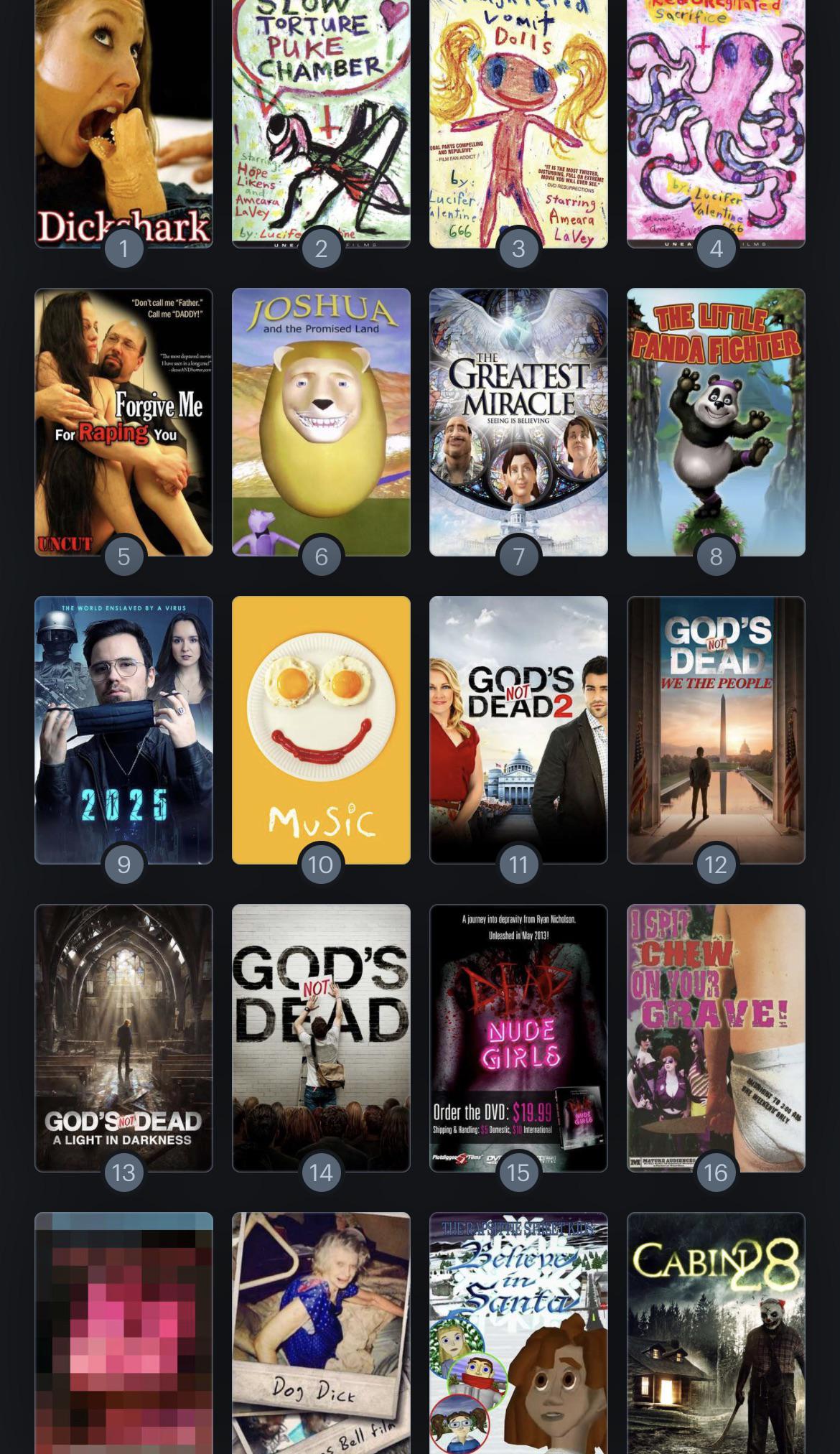View the Believe in Santa poster
The height and width of the screenshot is (1454, 840).
[x=518, y=1333]
